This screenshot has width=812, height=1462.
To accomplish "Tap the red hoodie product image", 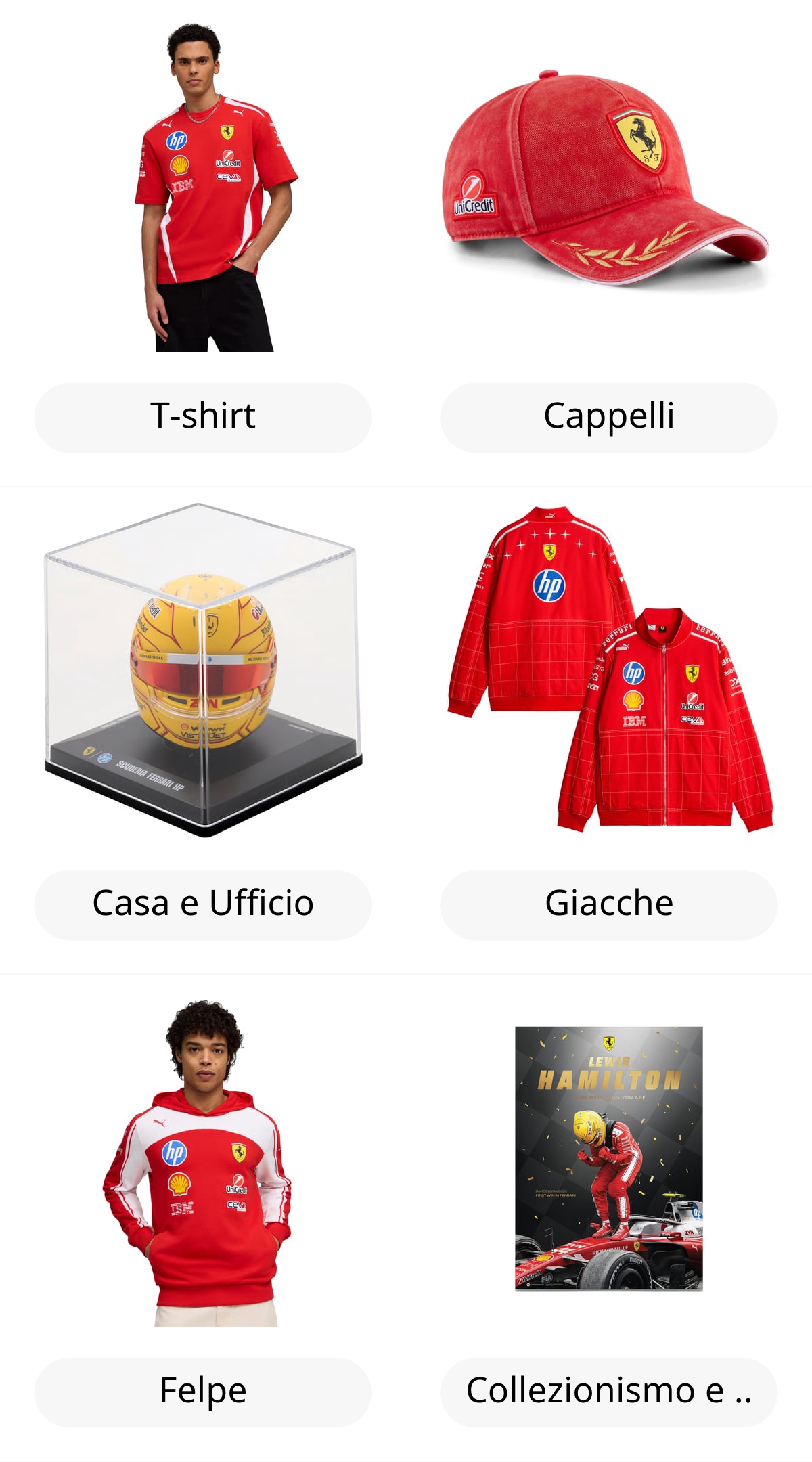I will pos(198,1163).
